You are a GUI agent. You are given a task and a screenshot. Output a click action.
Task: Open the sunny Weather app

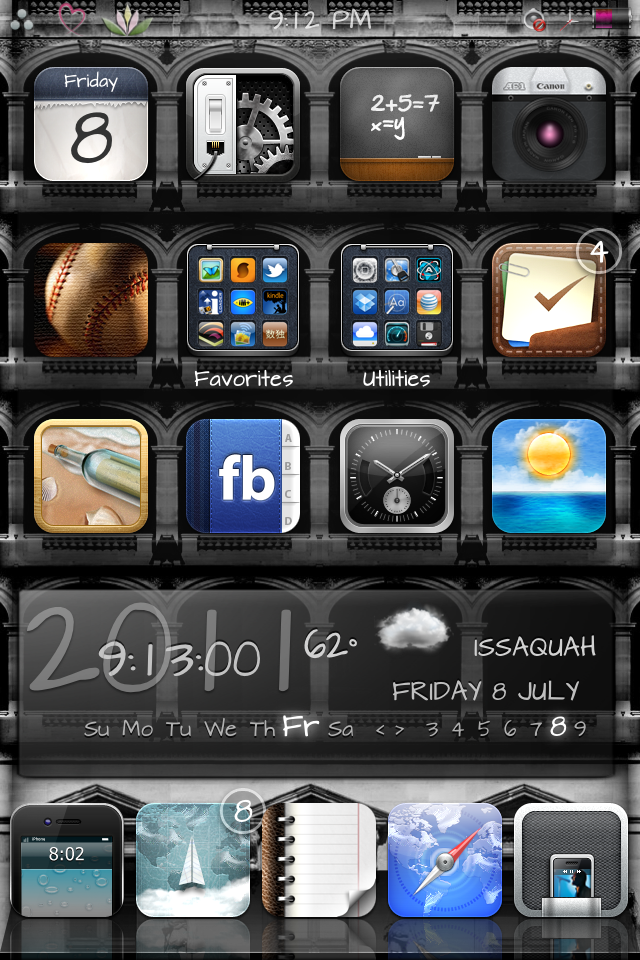point(549,476)
